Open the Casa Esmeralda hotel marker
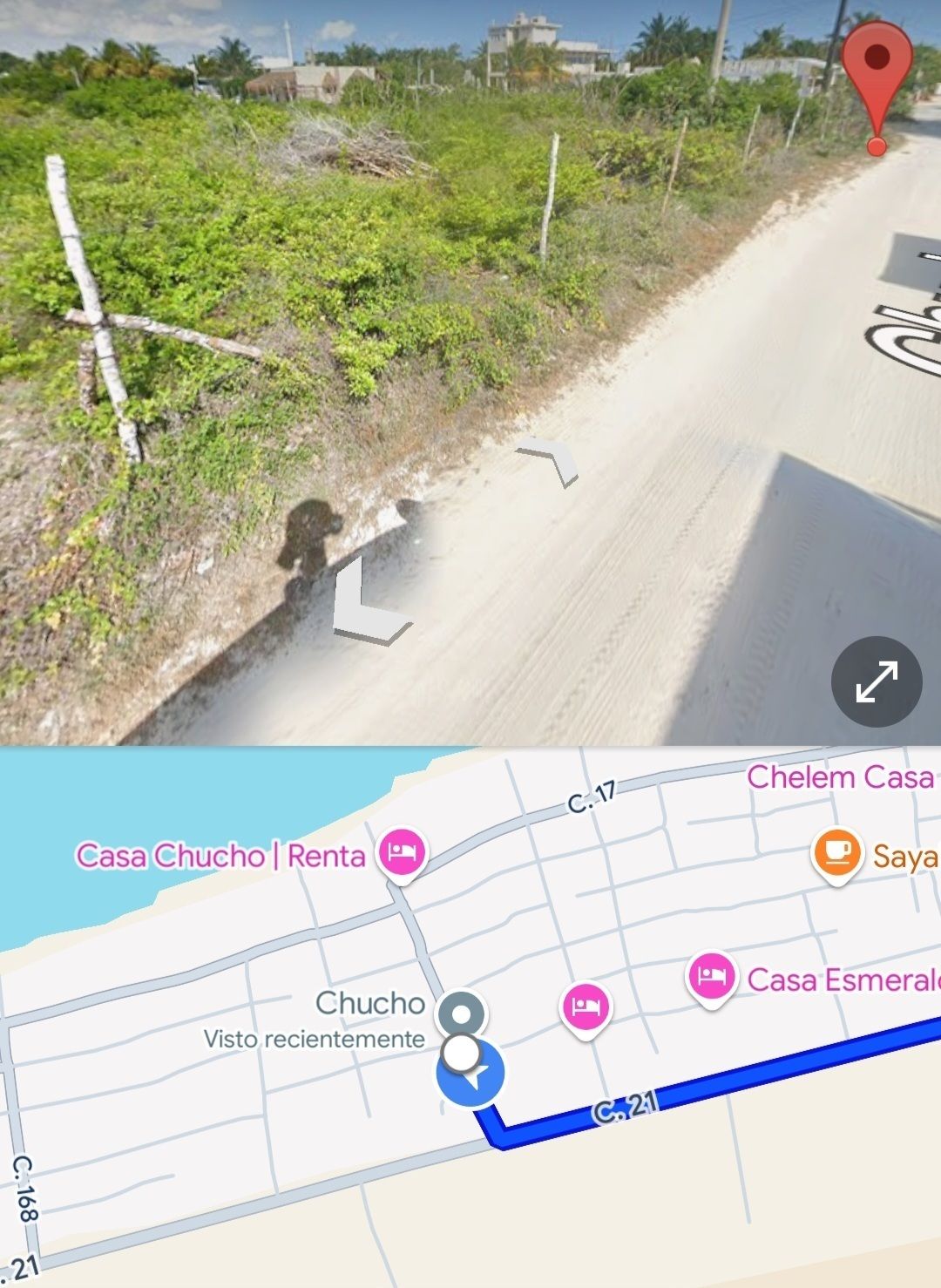The width and height of the screenshot is (941, 1288). point(712,977)
